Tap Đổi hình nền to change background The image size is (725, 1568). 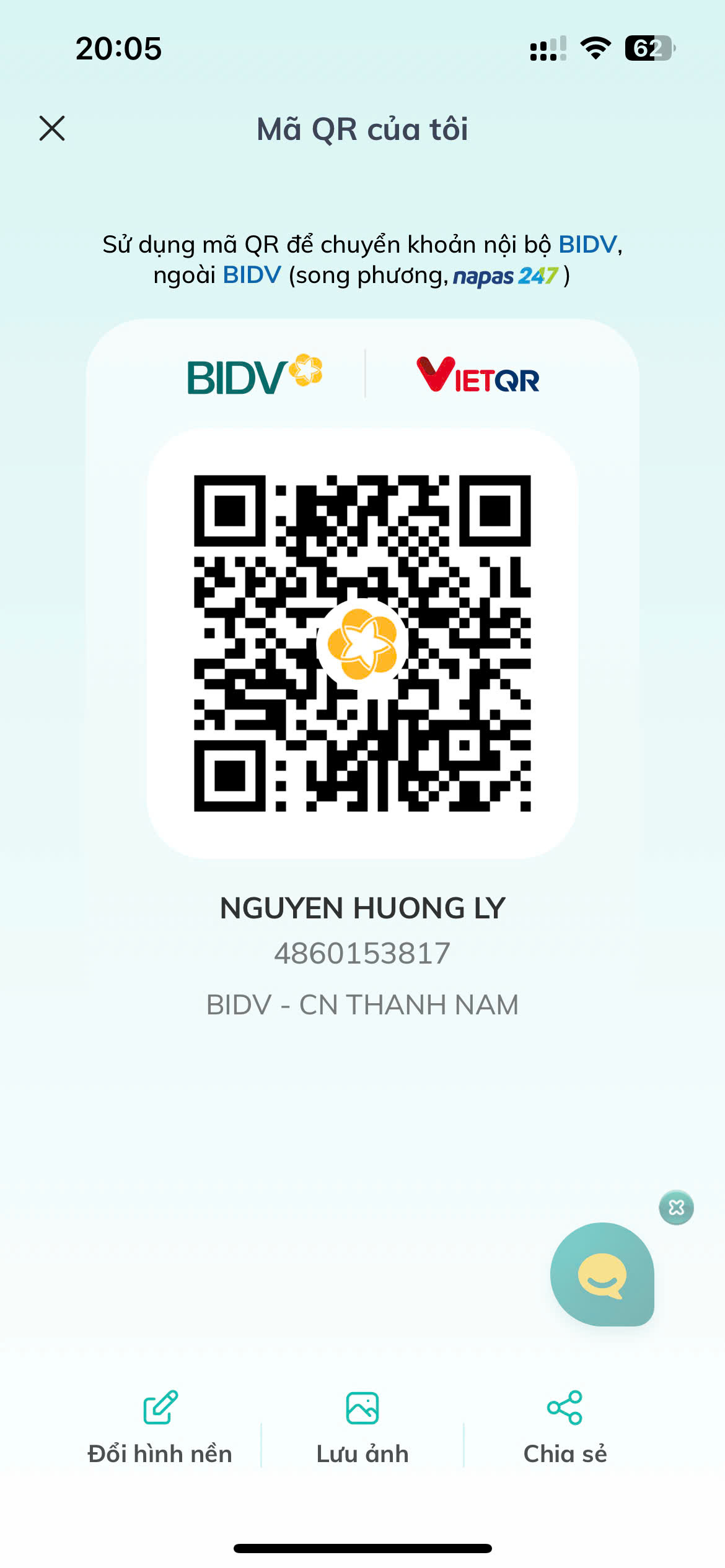[160, 1428]
